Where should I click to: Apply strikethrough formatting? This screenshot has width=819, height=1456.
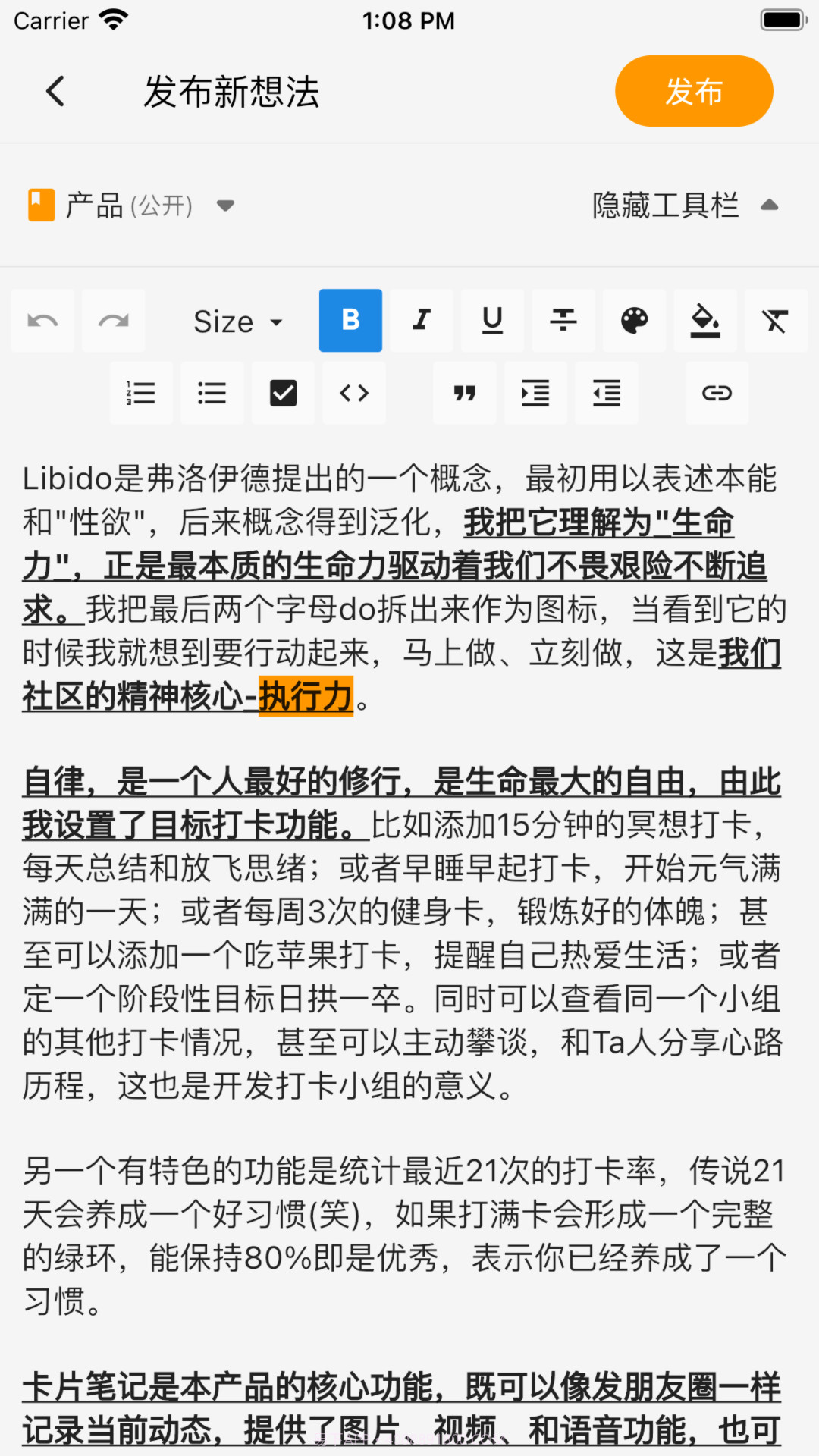click(563, 320)
